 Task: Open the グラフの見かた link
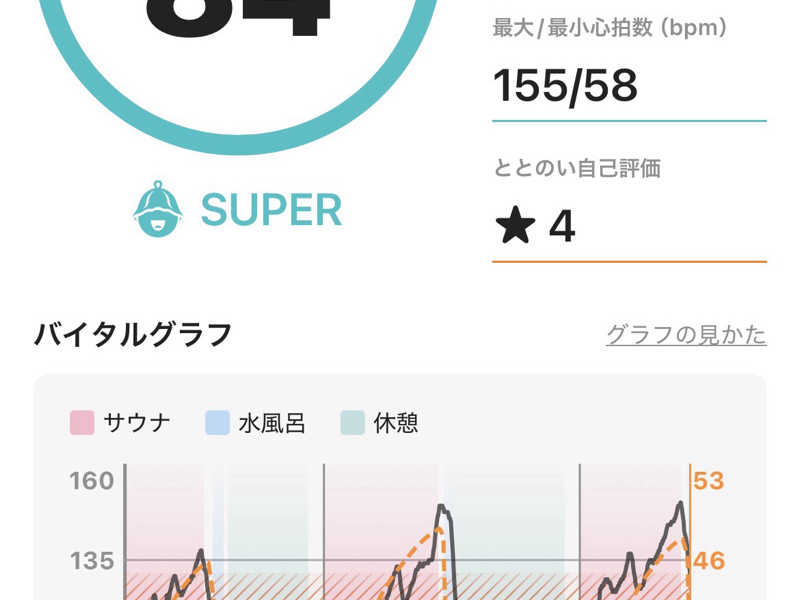tap(686, 335)
